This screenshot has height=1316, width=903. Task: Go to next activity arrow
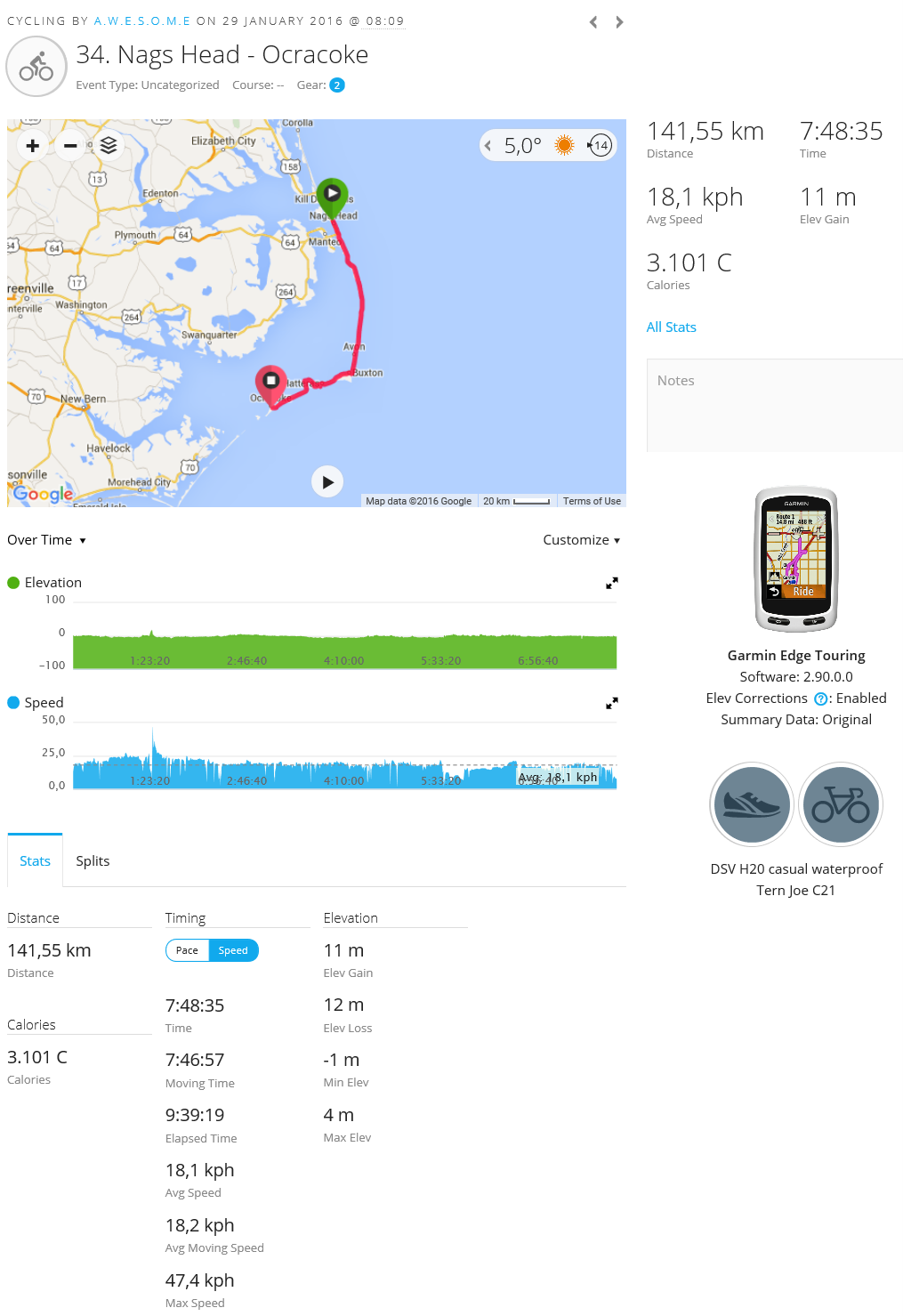click(x=619, y=22)
